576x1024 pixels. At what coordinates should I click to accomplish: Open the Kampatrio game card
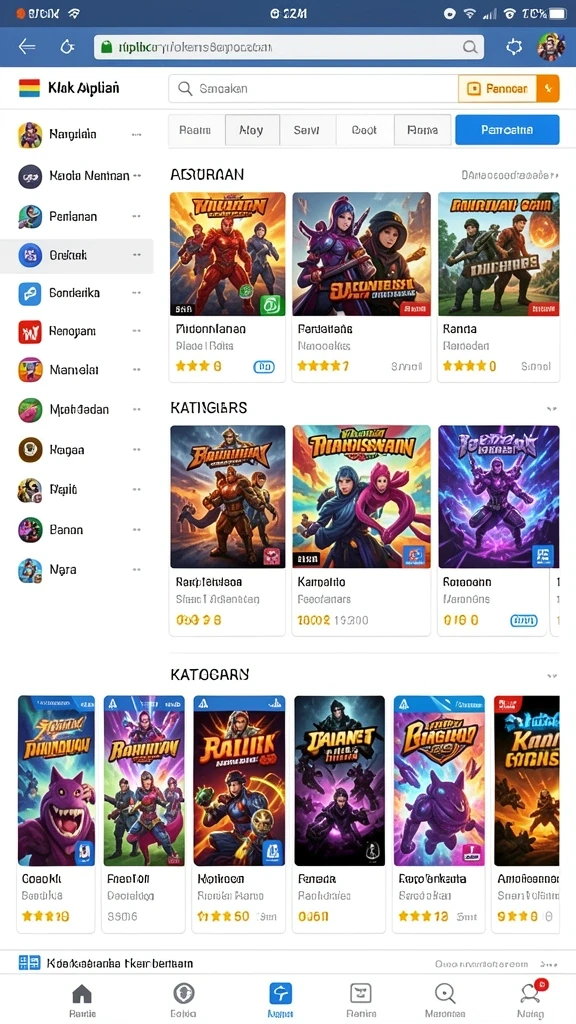pyautogui.click(x=361, y=530)
